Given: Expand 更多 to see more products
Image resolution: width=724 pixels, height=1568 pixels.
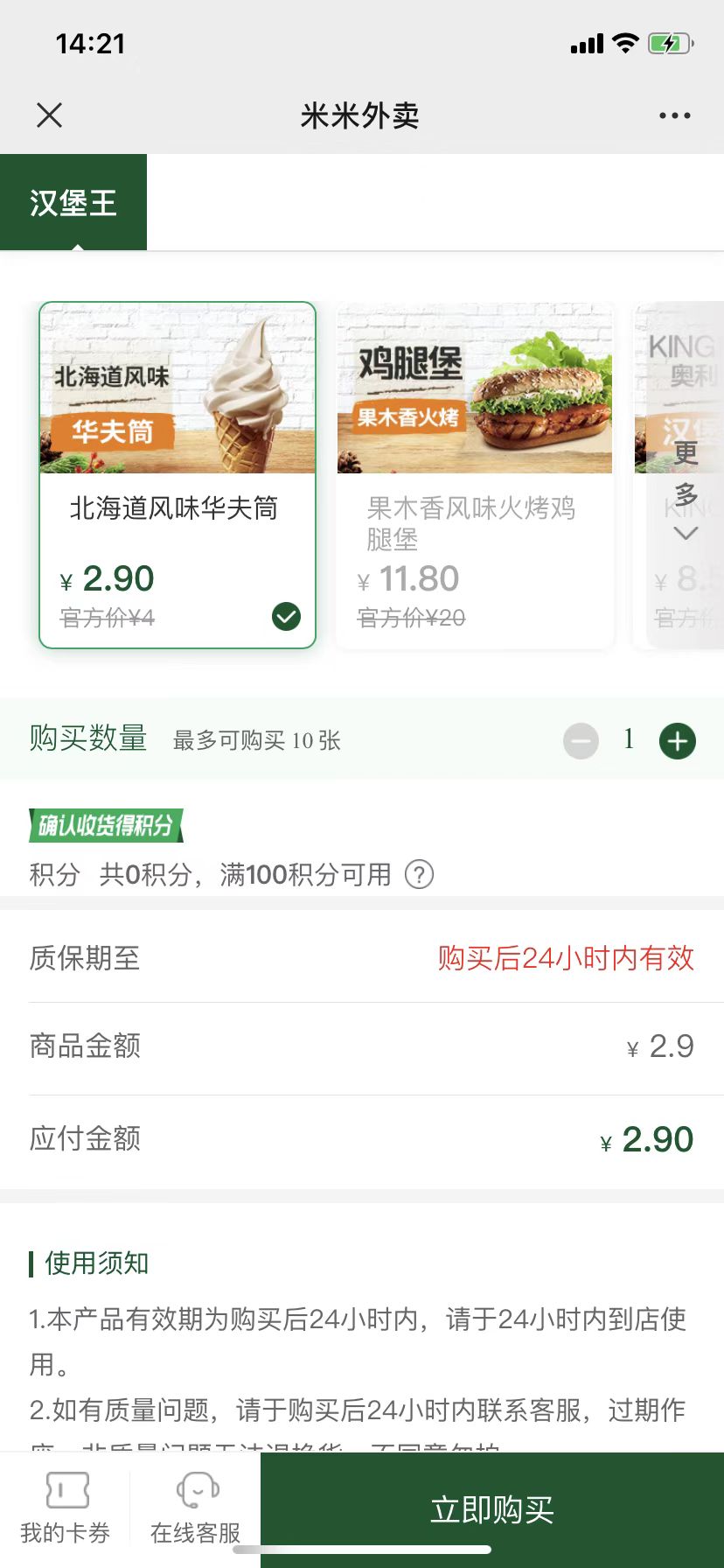Looking at the screenshot, I should pos(686,490).
